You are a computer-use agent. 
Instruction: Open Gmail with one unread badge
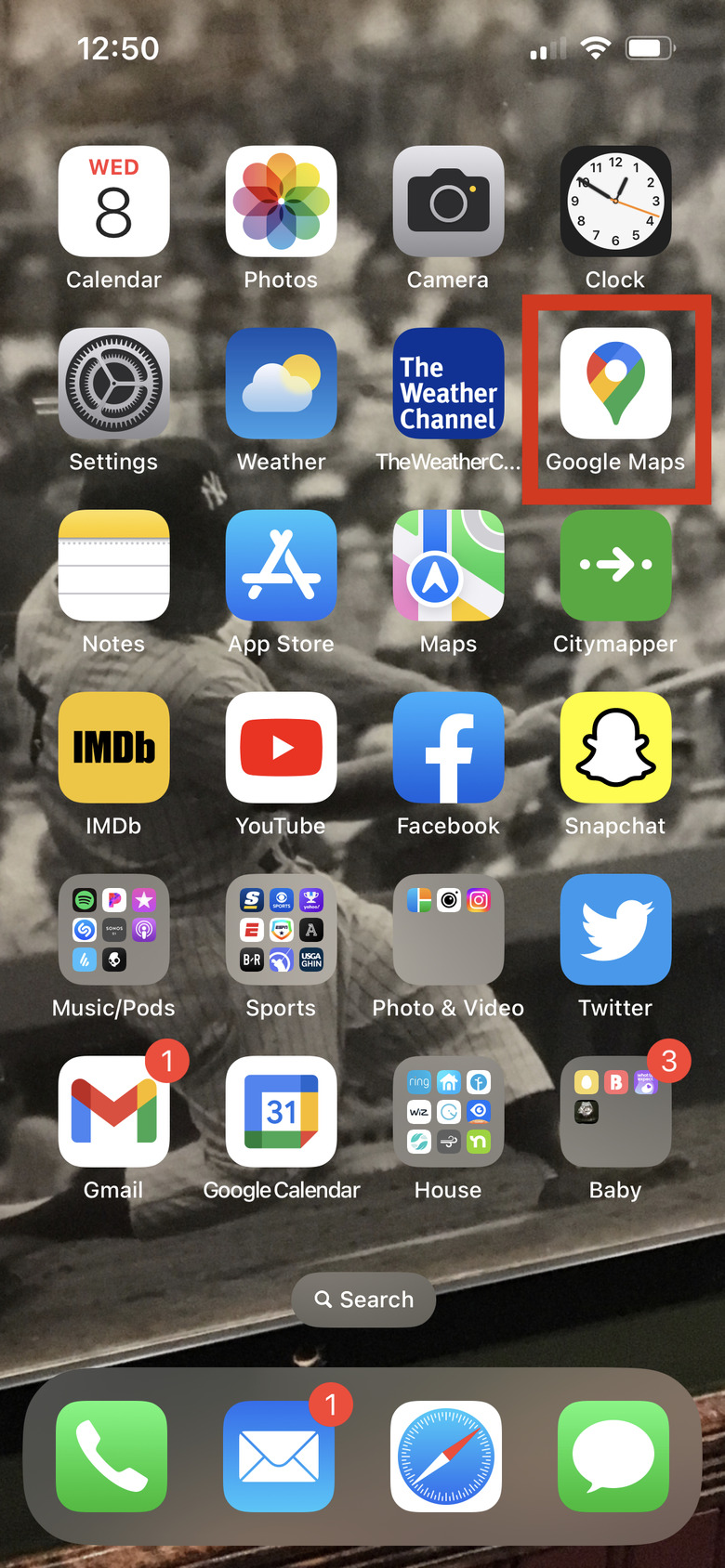(x=113, y=1112)
